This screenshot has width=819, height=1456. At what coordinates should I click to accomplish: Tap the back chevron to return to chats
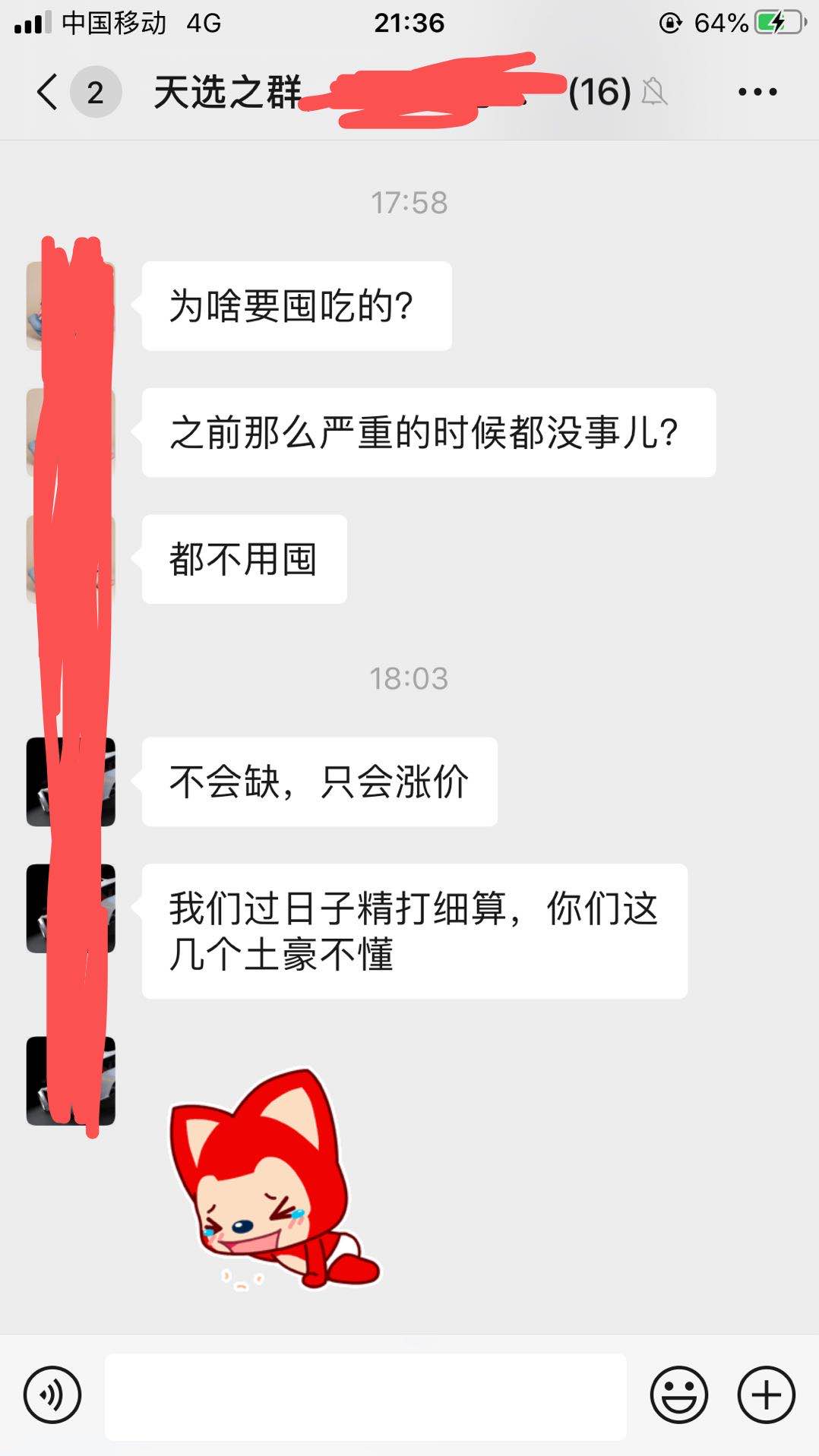44,91
